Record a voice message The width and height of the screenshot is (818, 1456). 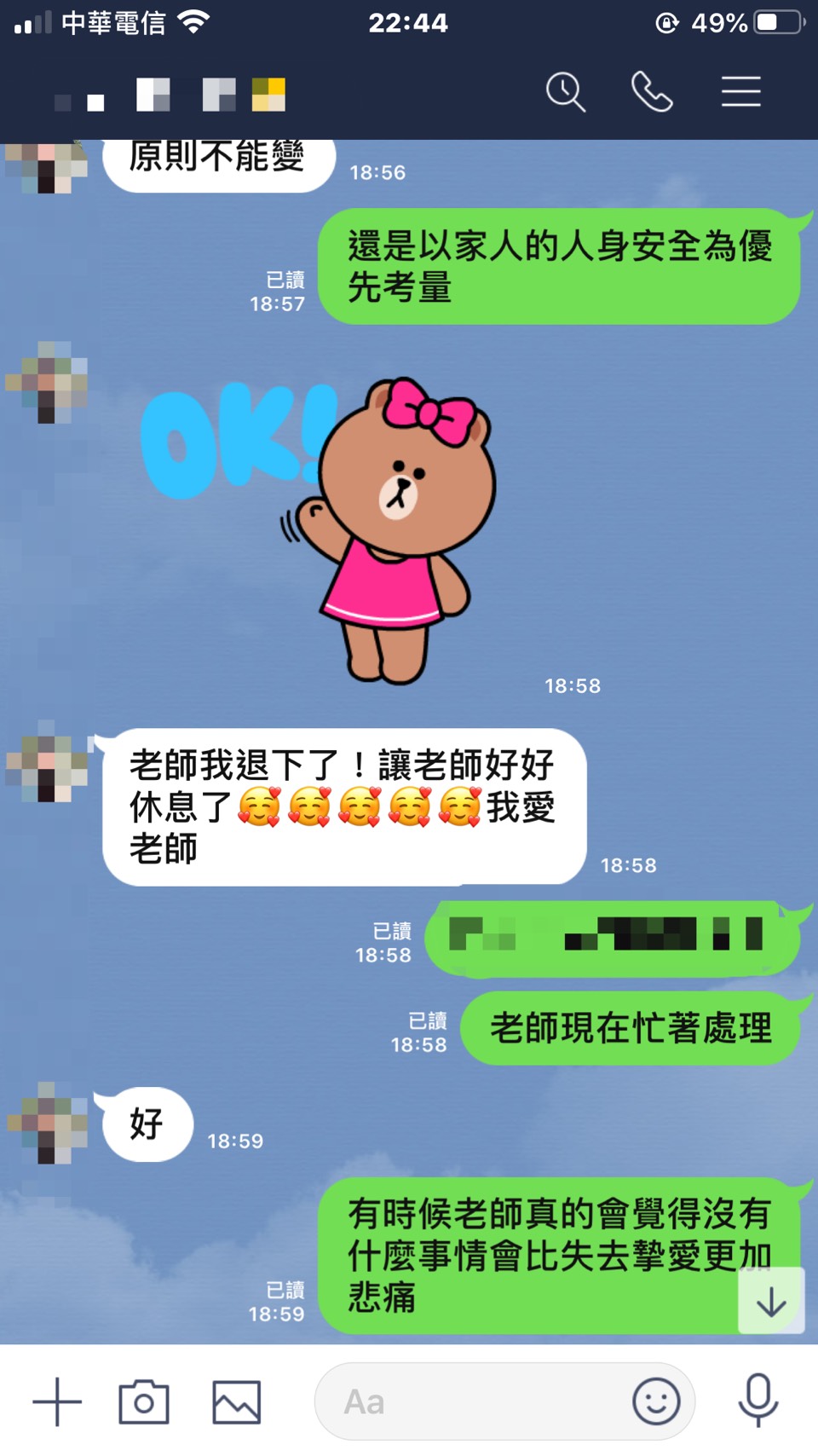(x=758, y=1401)
